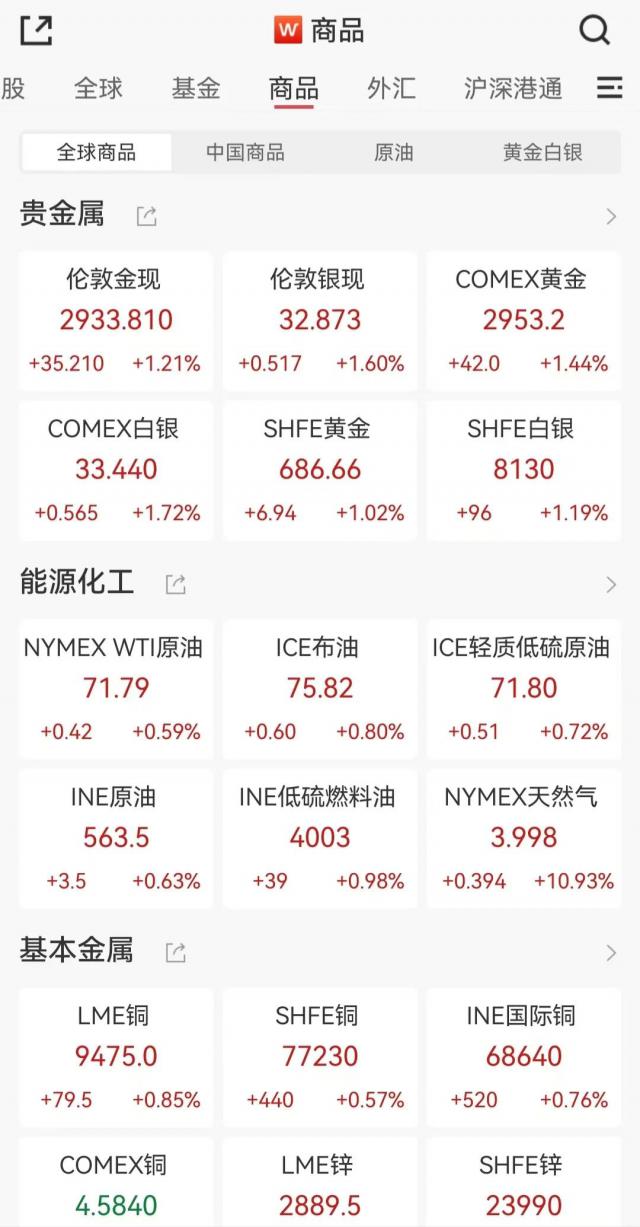Show the 黄金白银 segment
Screen dimensions: 640x1227
click(542, 153)
